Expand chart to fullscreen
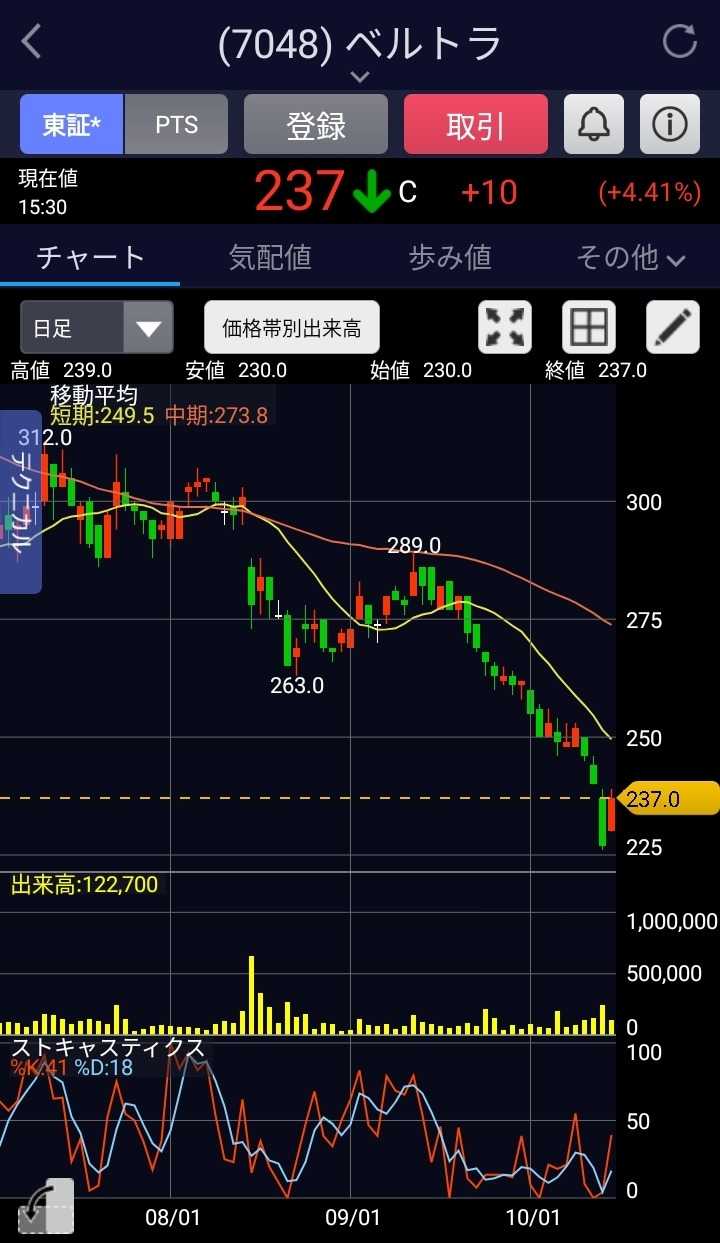The image size is (720, 1243). pos(505,328)
